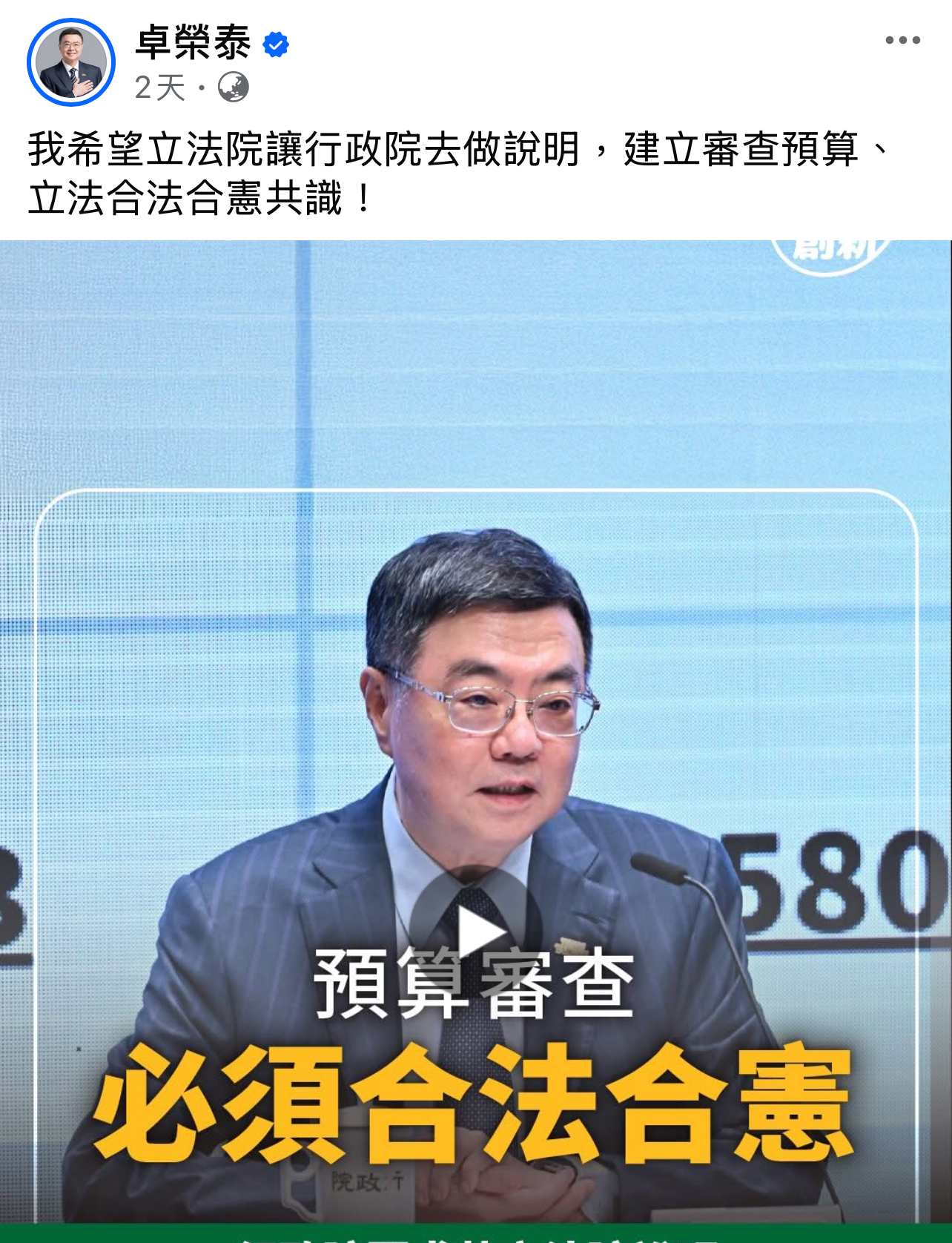This screenshot has height=1243, width=952.
Task: Open 卓榮泰's profile picture
Action: (71, 63)
